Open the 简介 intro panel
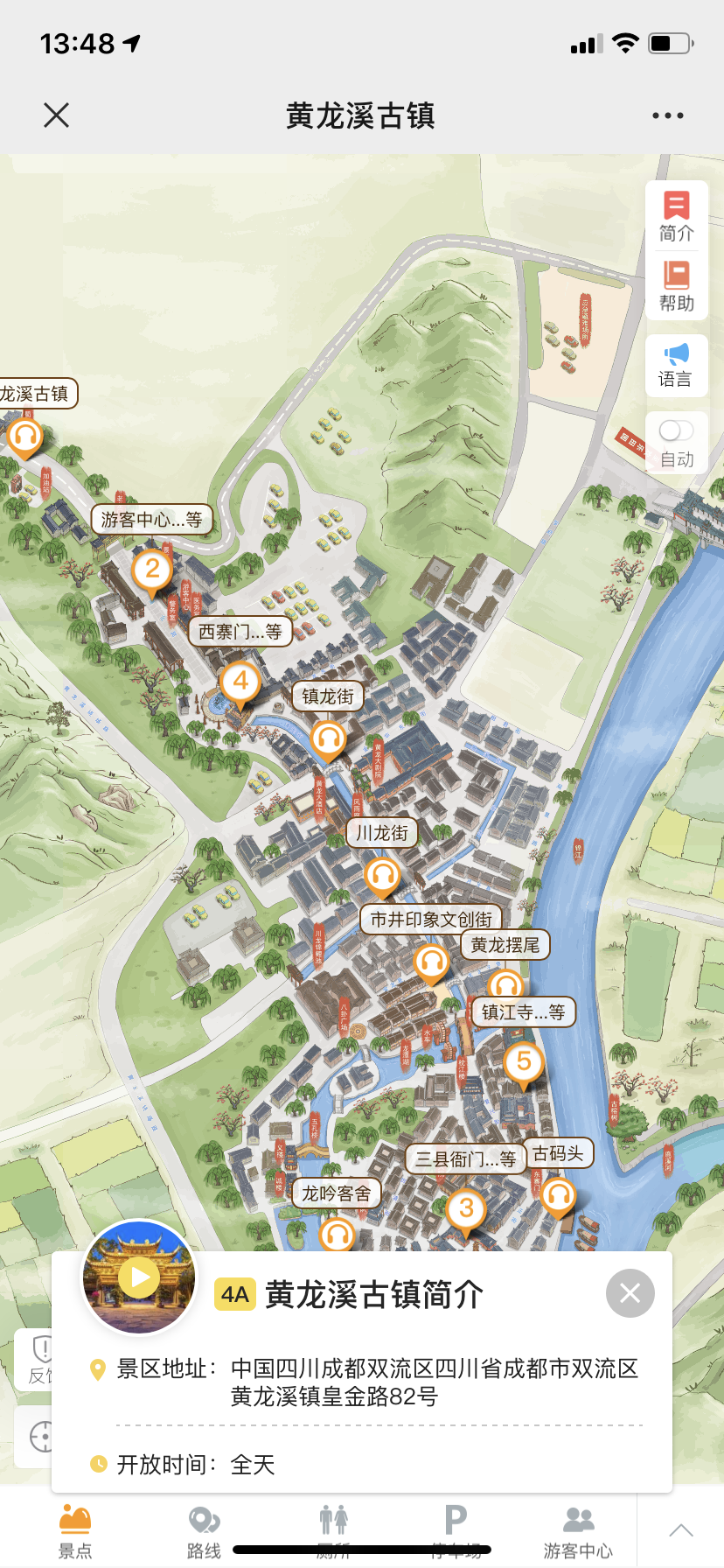Screen dimensions: 724x1568 pyautogui.click(x=676, y=216)
